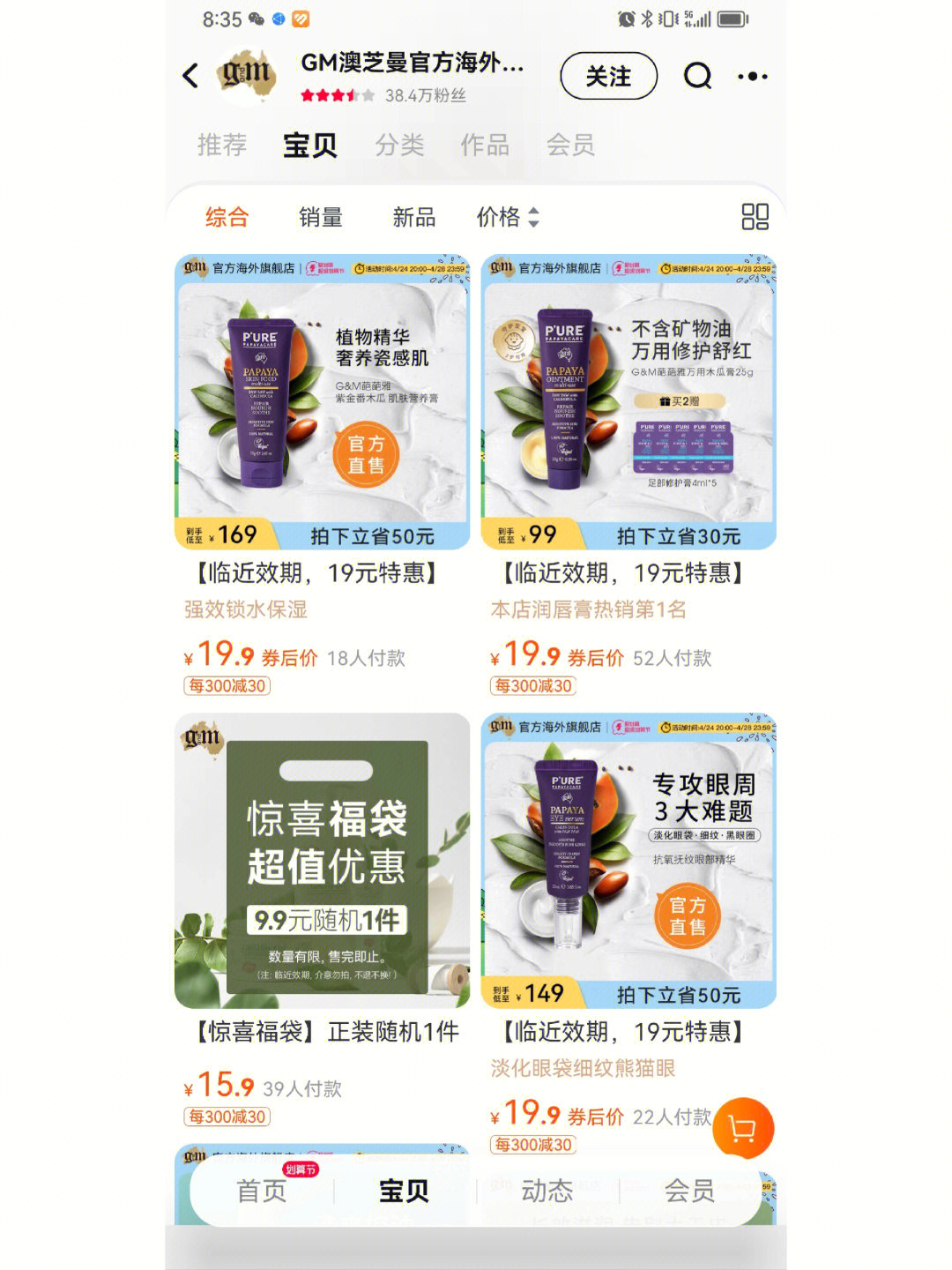The width and height of the screenshot is (952, 1270).
Task: Open the 强效锁水保湿 papaya cream product
Action: [x=322, y=402]
